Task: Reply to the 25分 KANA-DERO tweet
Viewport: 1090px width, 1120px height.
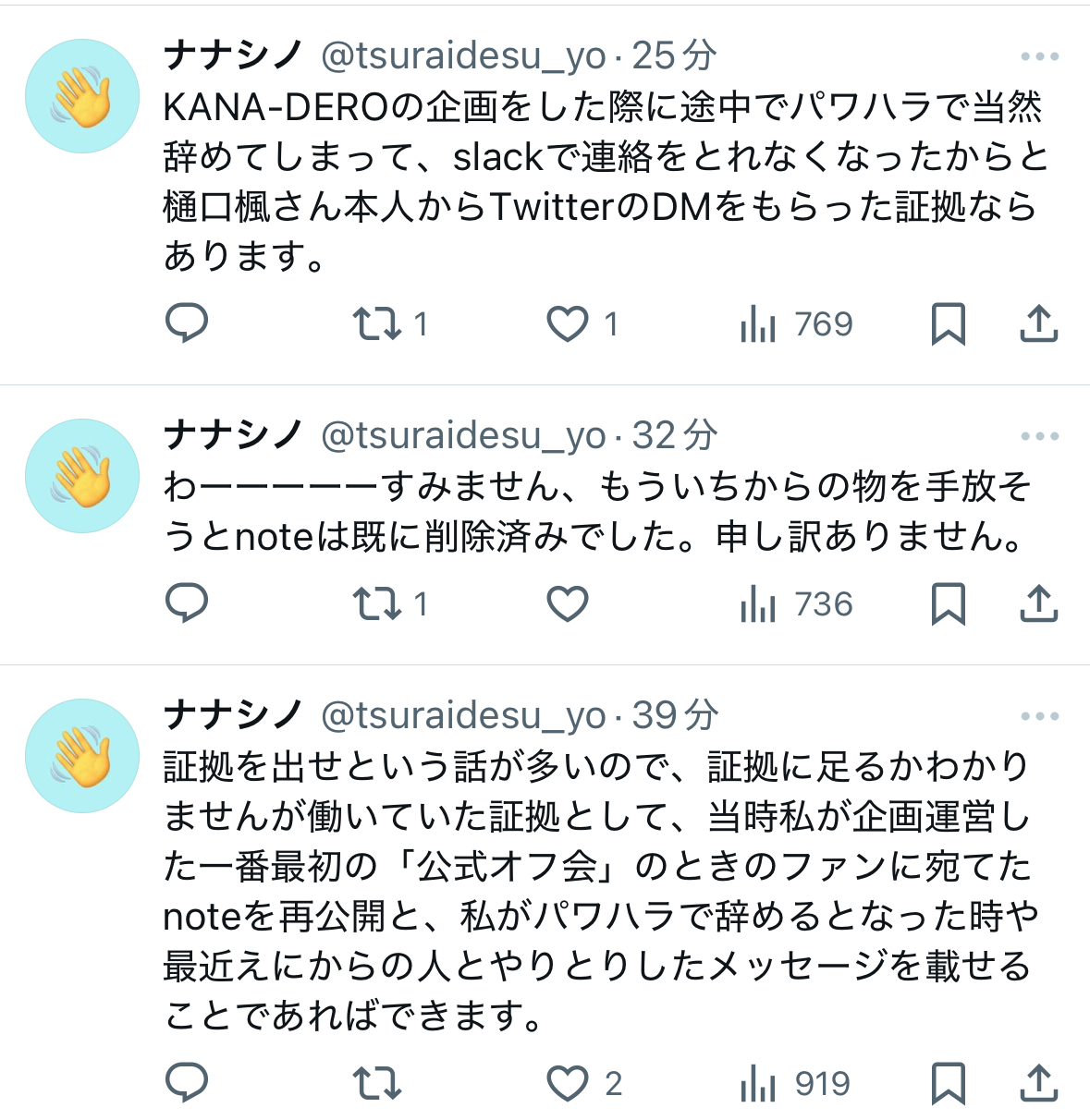Action: (186, 323)
